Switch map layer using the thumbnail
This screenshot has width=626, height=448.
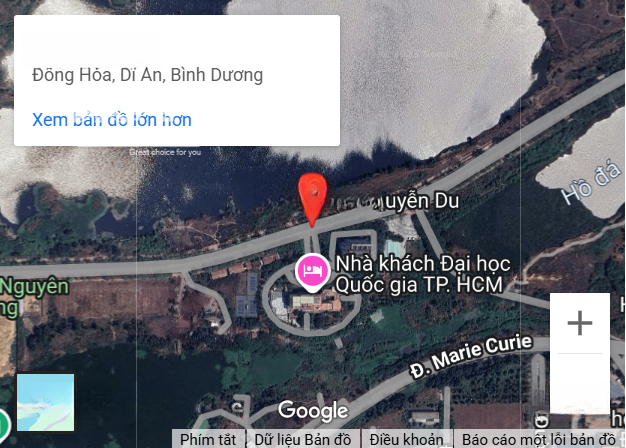click(x=45, y=403)
